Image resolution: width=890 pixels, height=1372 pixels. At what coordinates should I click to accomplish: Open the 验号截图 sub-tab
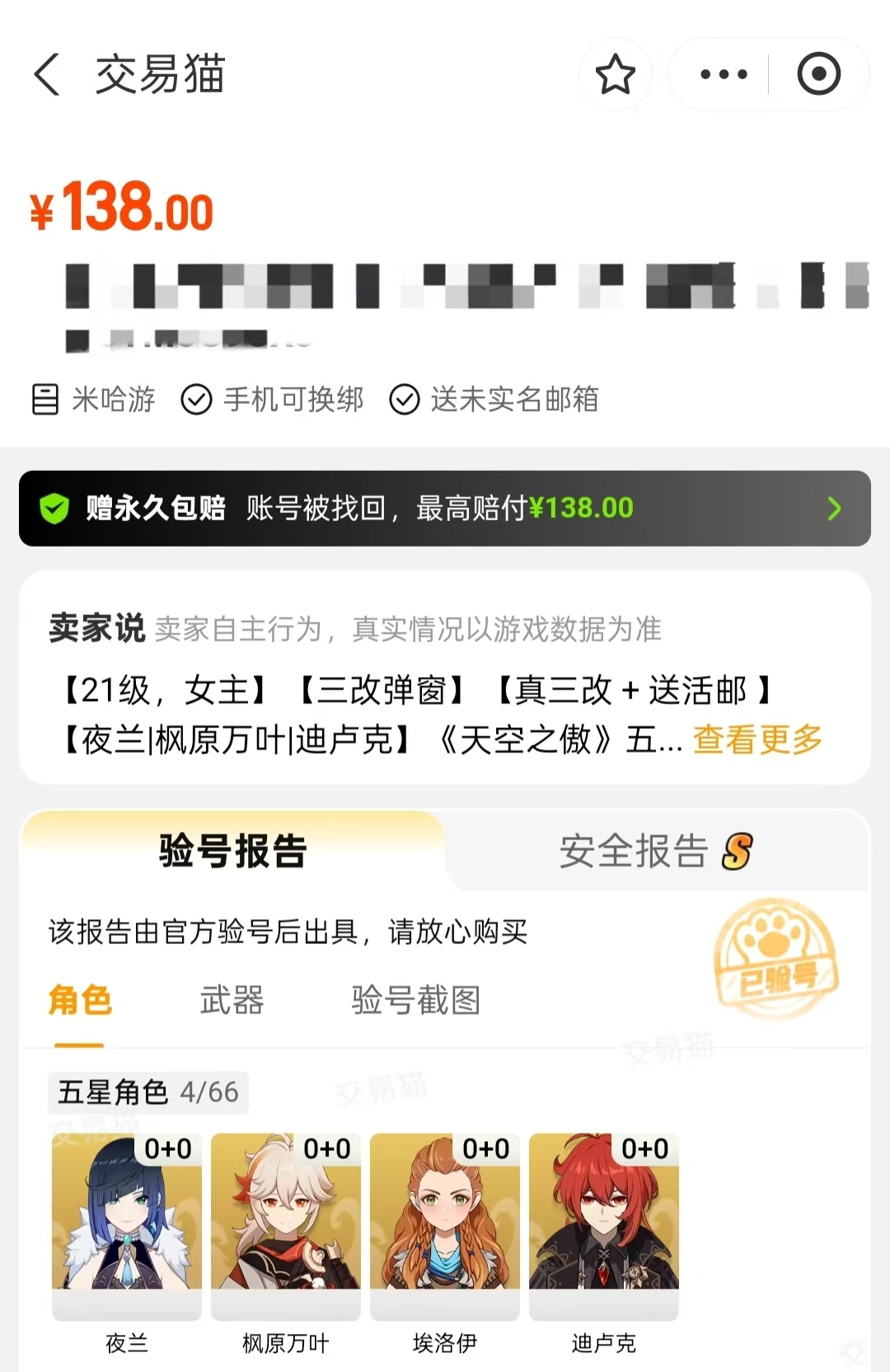[415, 1000]
